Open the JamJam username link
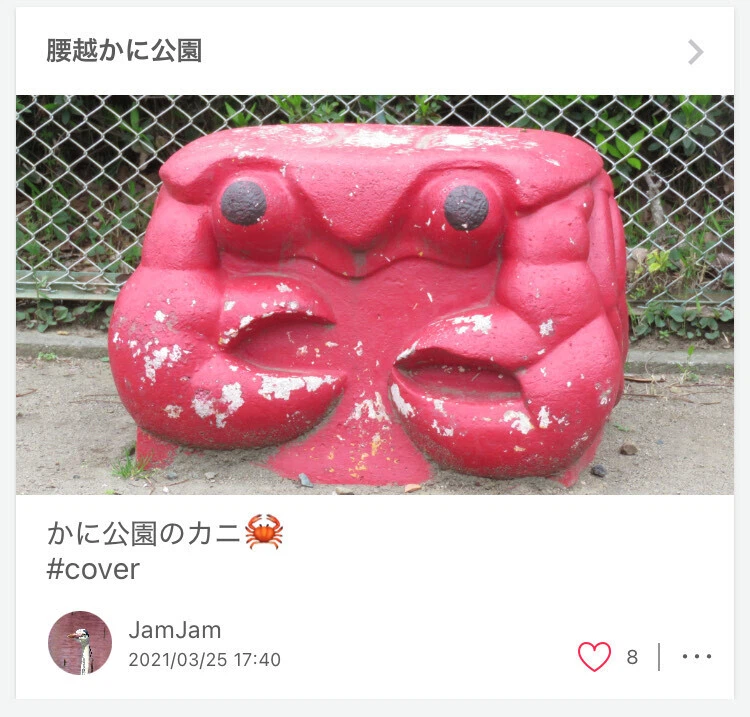The width and height of the screenshot is (750, 717). click(x=175, y=630)
